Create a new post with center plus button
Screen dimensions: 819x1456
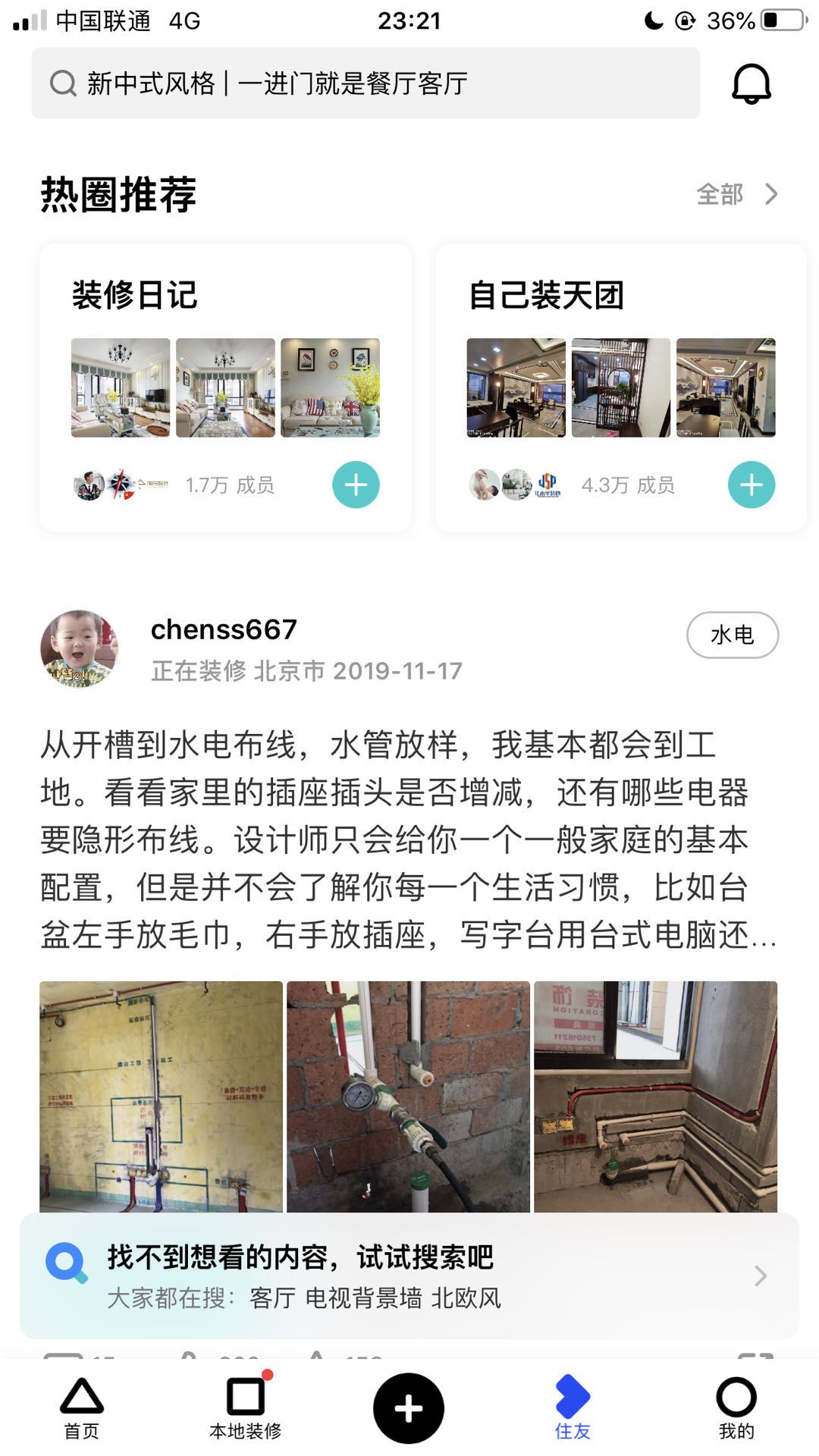click(409, 1408)
